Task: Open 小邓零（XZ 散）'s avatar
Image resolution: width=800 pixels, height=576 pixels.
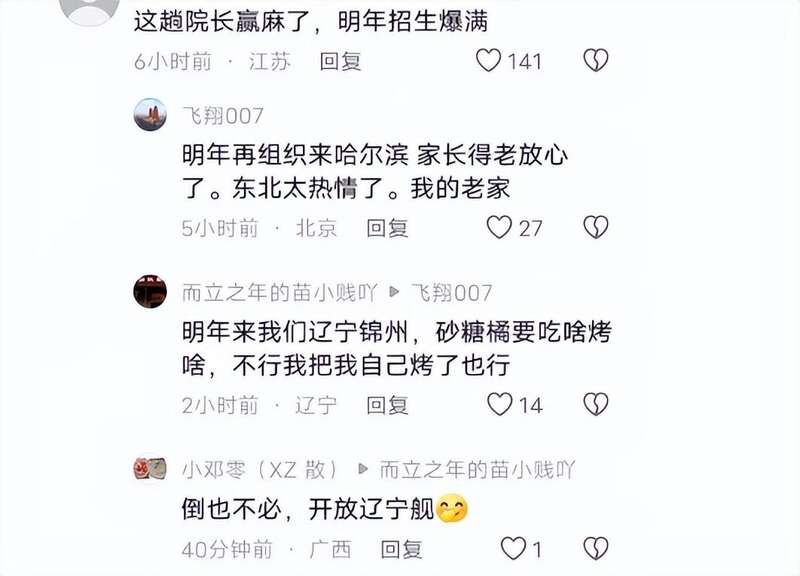Action: pyautogui.click(x=150, y=468)
